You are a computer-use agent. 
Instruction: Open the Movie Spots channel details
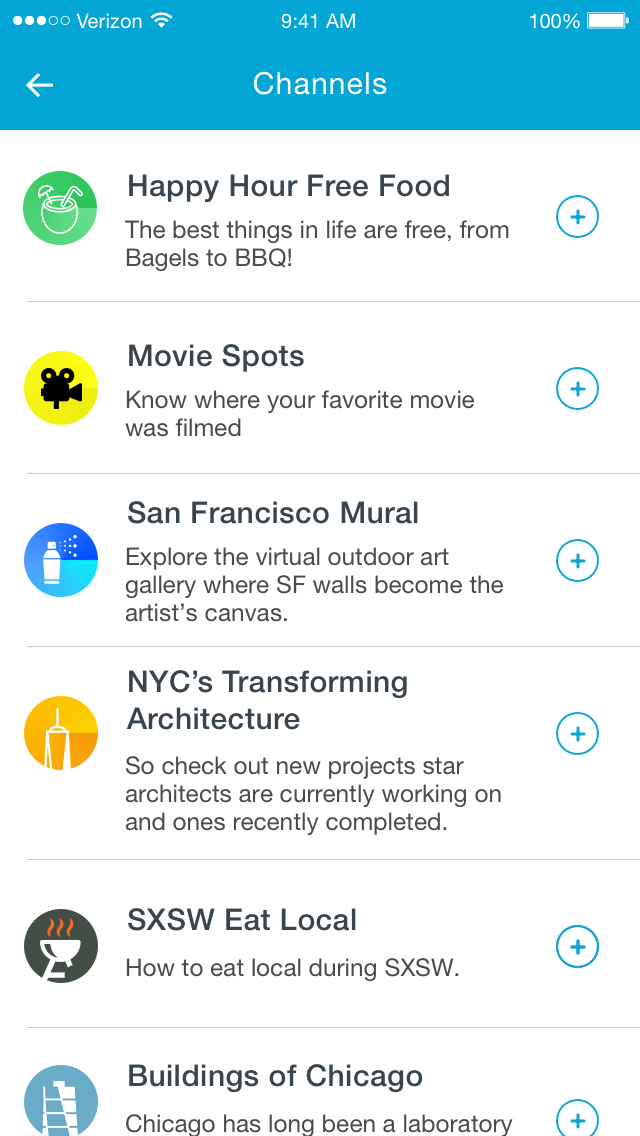click(300, 388)
